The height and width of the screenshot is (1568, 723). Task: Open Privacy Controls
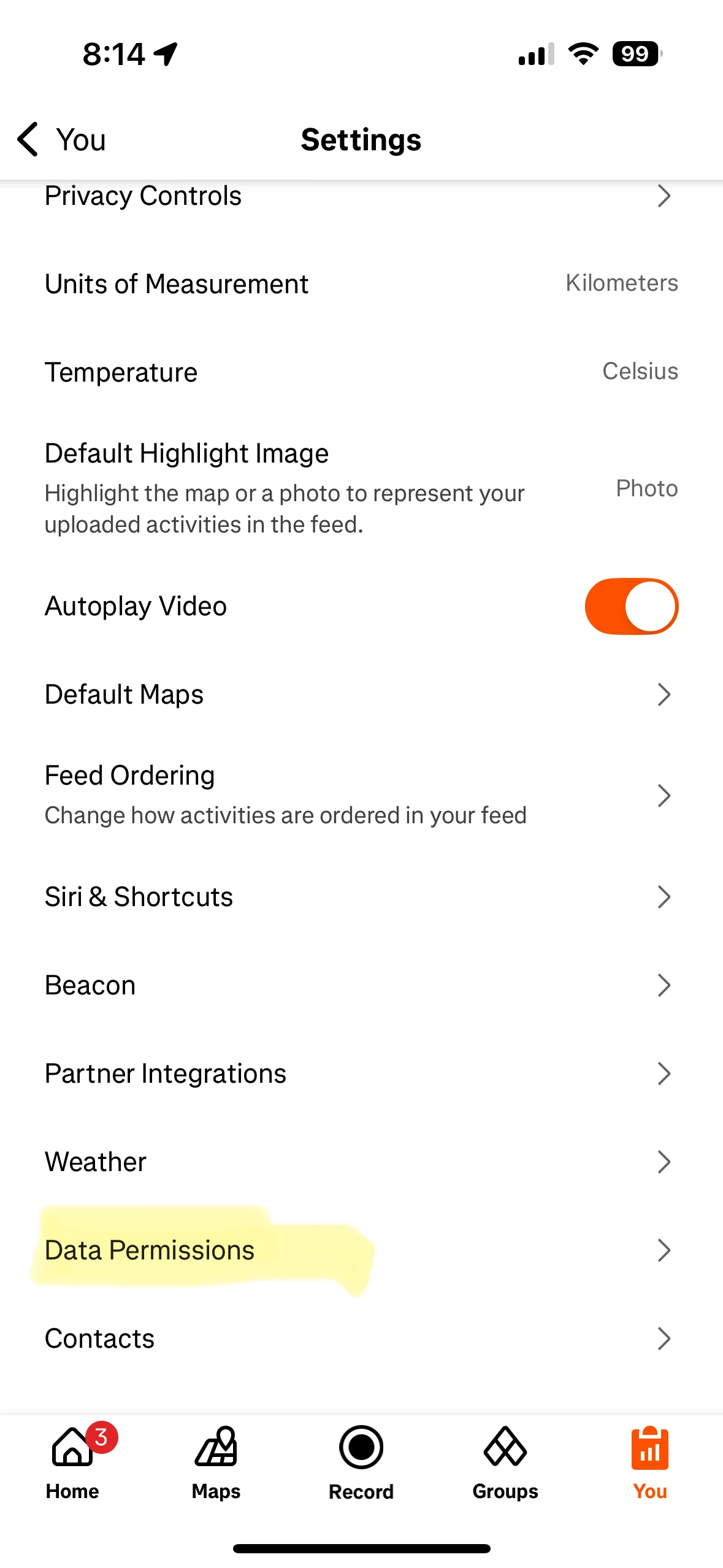pyautogui.click(x=361, y=196)
